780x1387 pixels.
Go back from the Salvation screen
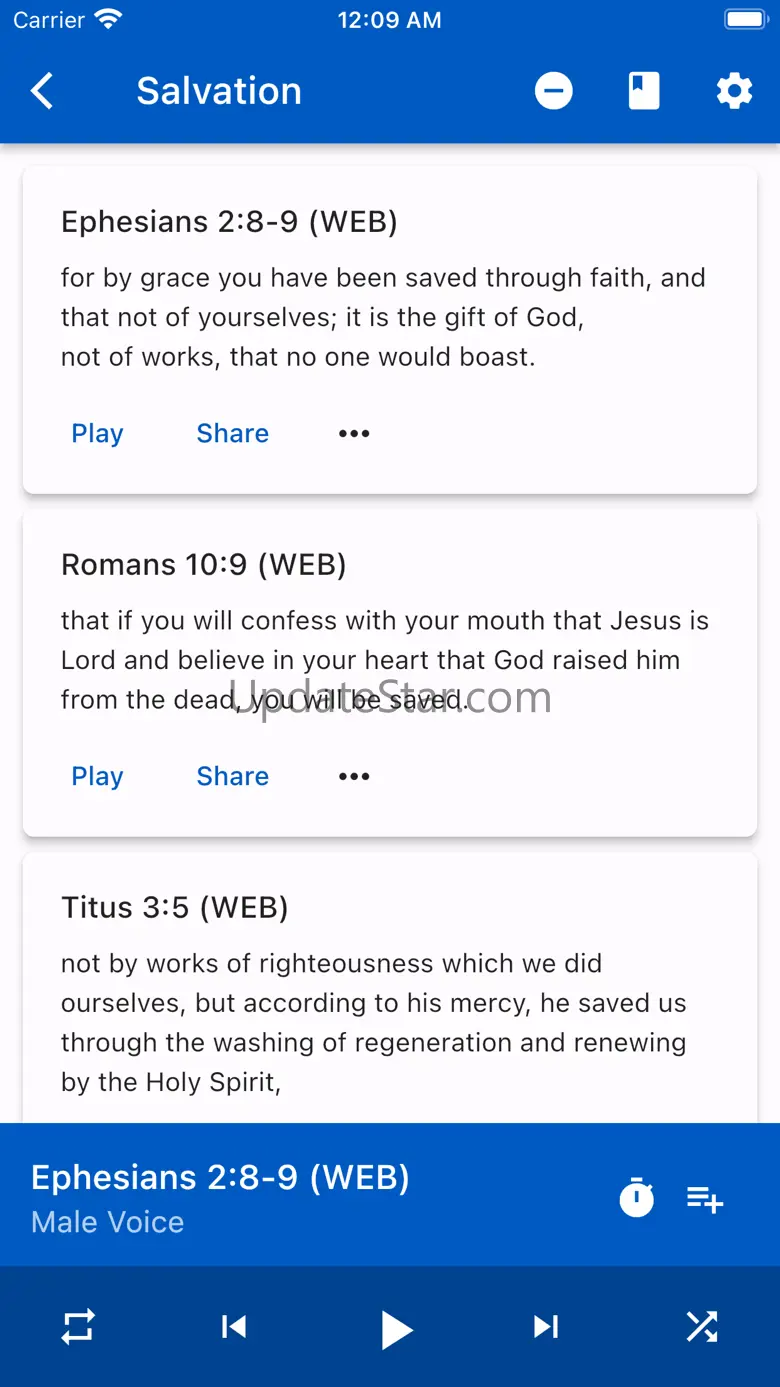pyautogui.click(x=42, y=91)
